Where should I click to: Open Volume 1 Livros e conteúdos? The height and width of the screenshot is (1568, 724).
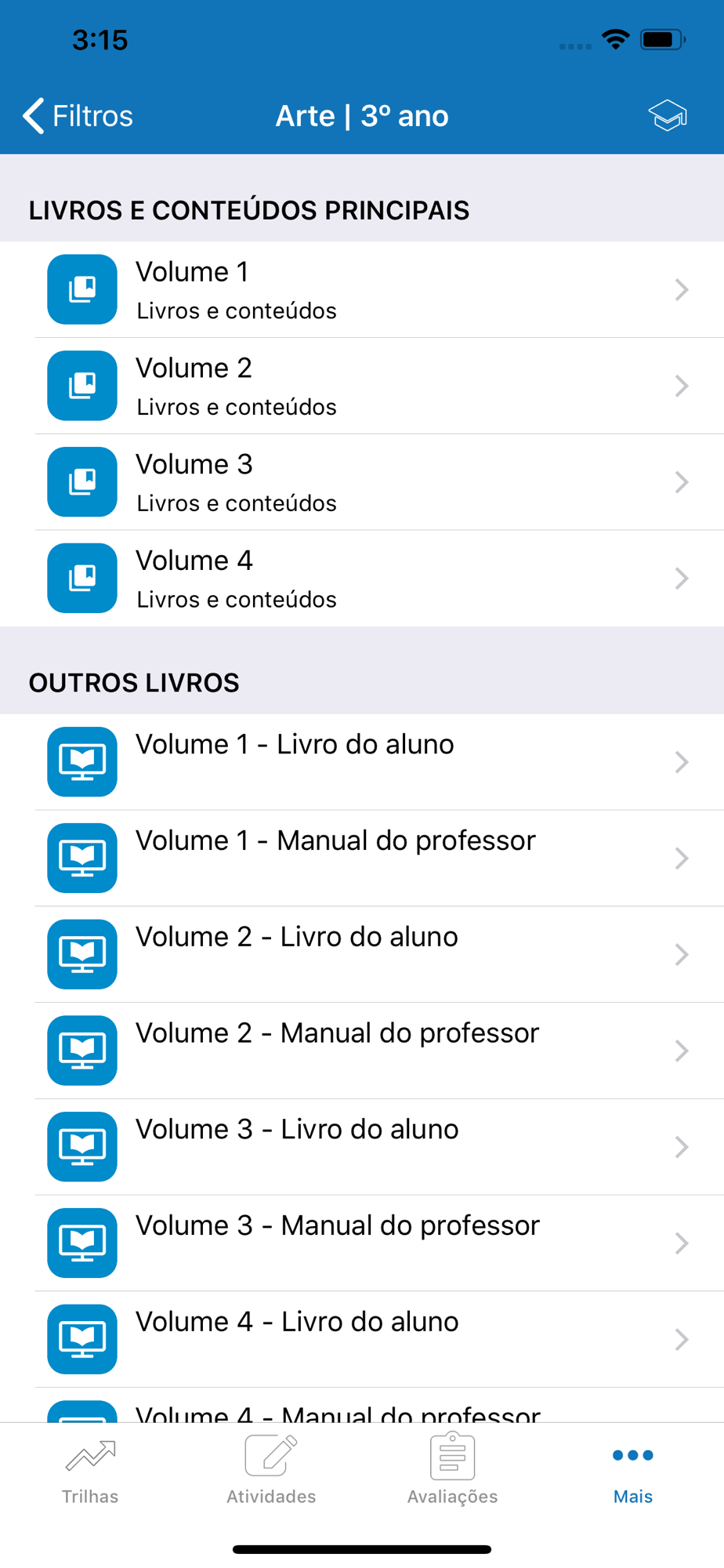coord(362,290)
